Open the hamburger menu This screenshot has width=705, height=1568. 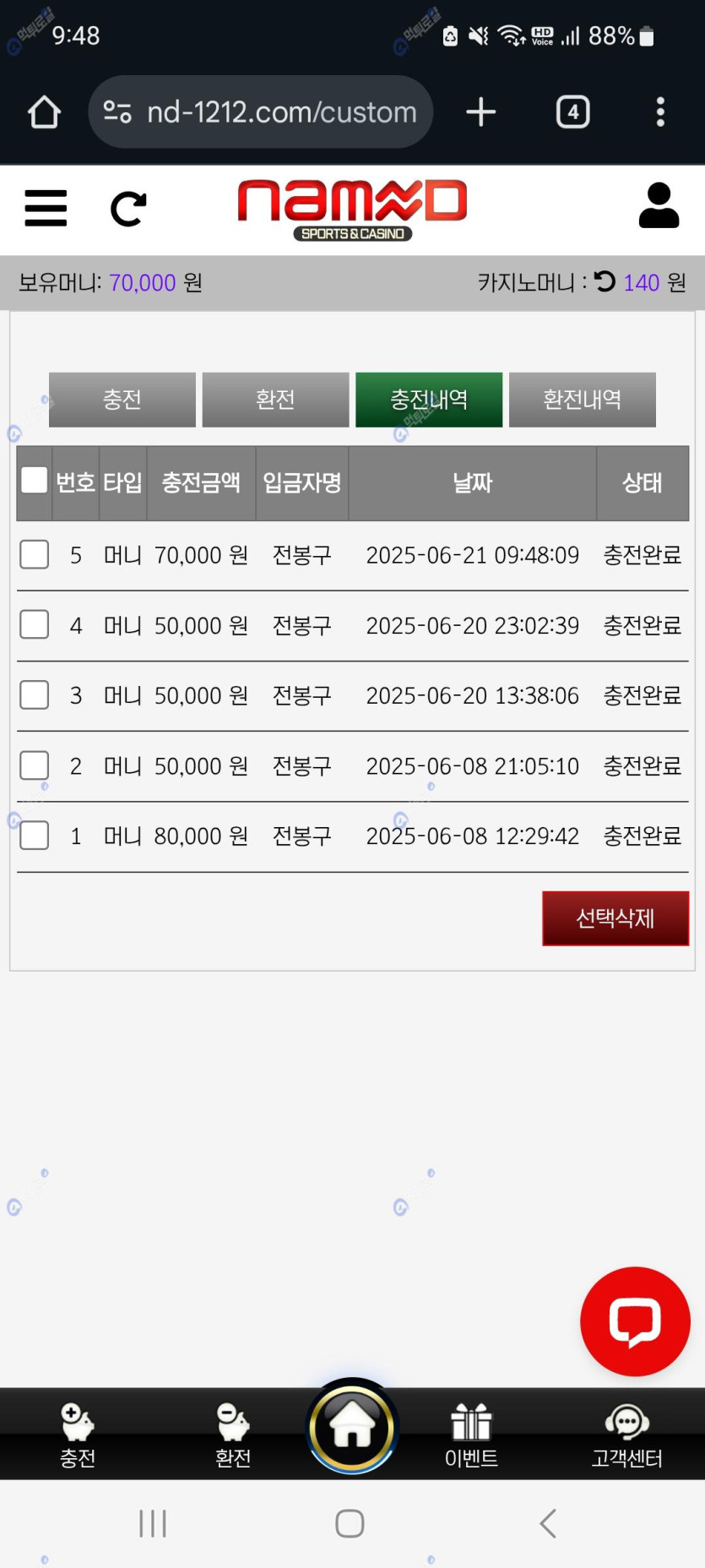(46, 208)
